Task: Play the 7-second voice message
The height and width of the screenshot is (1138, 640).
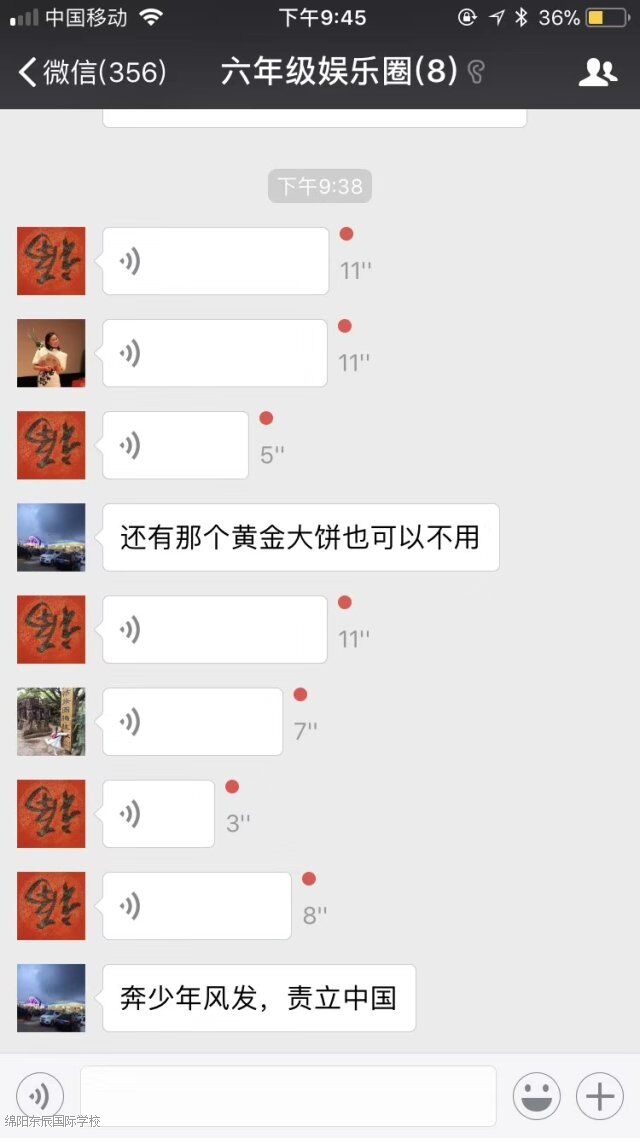Action: coord(192,721)
